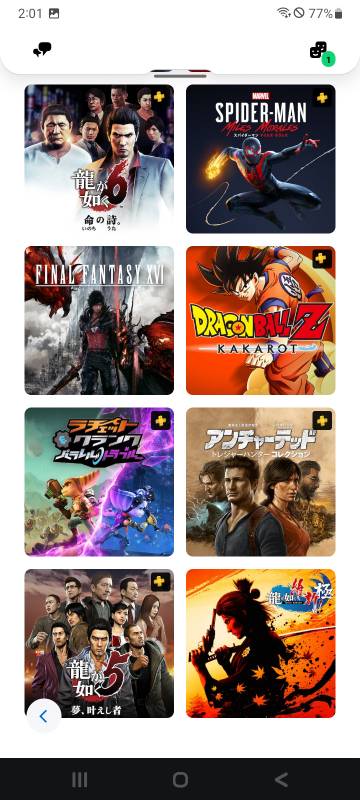Open Spider-Man Miles Morales game tile

pos(261,159)
